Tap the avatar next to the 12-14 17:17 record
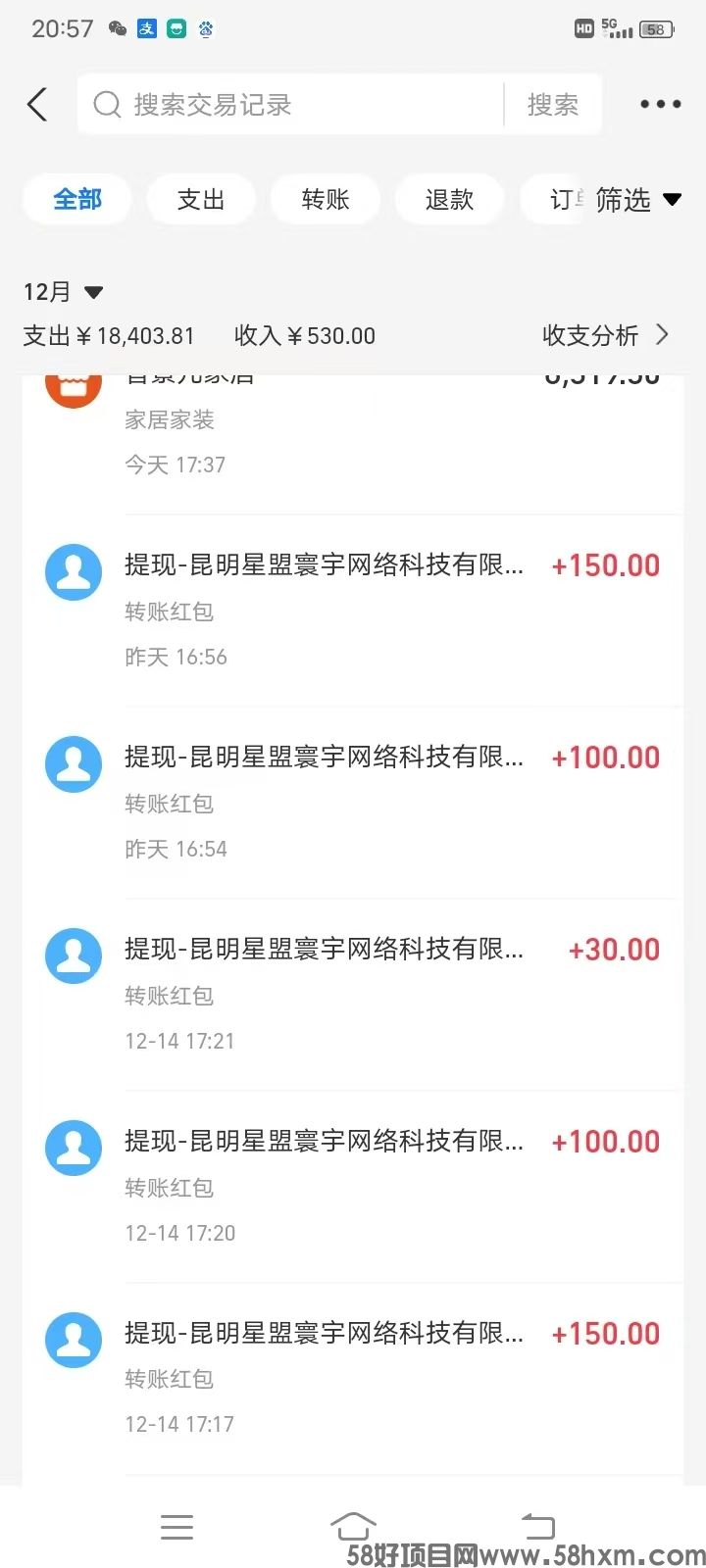Viewport: 706px width, 1568px height. 74,1340
